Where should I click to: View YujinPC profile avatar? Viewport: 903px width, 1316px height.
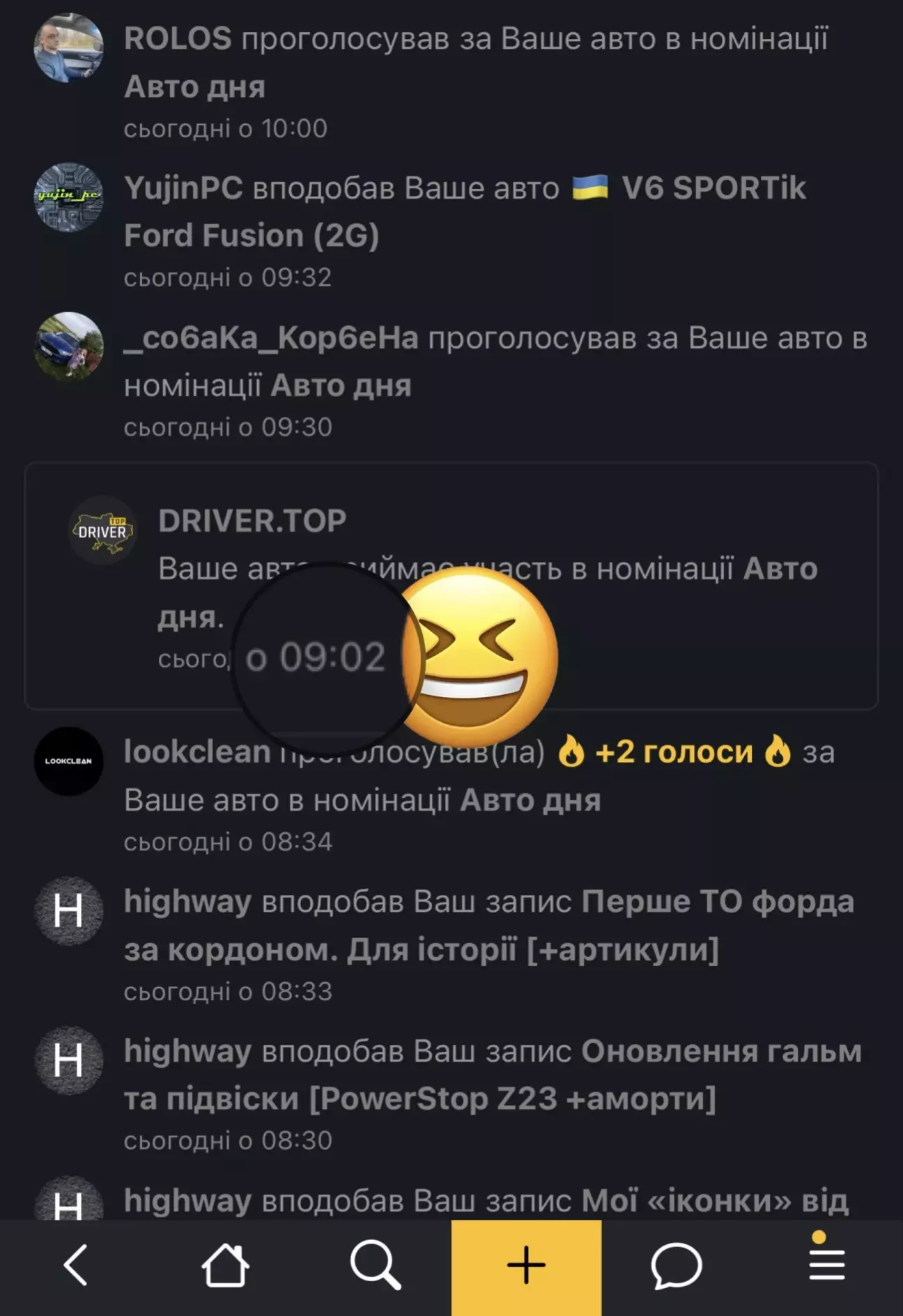68,197
